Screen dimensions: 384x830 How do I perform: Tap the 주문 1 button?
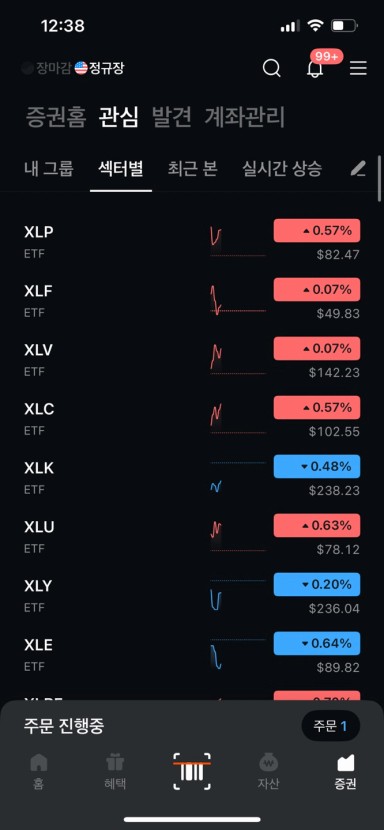pos(331,726)
